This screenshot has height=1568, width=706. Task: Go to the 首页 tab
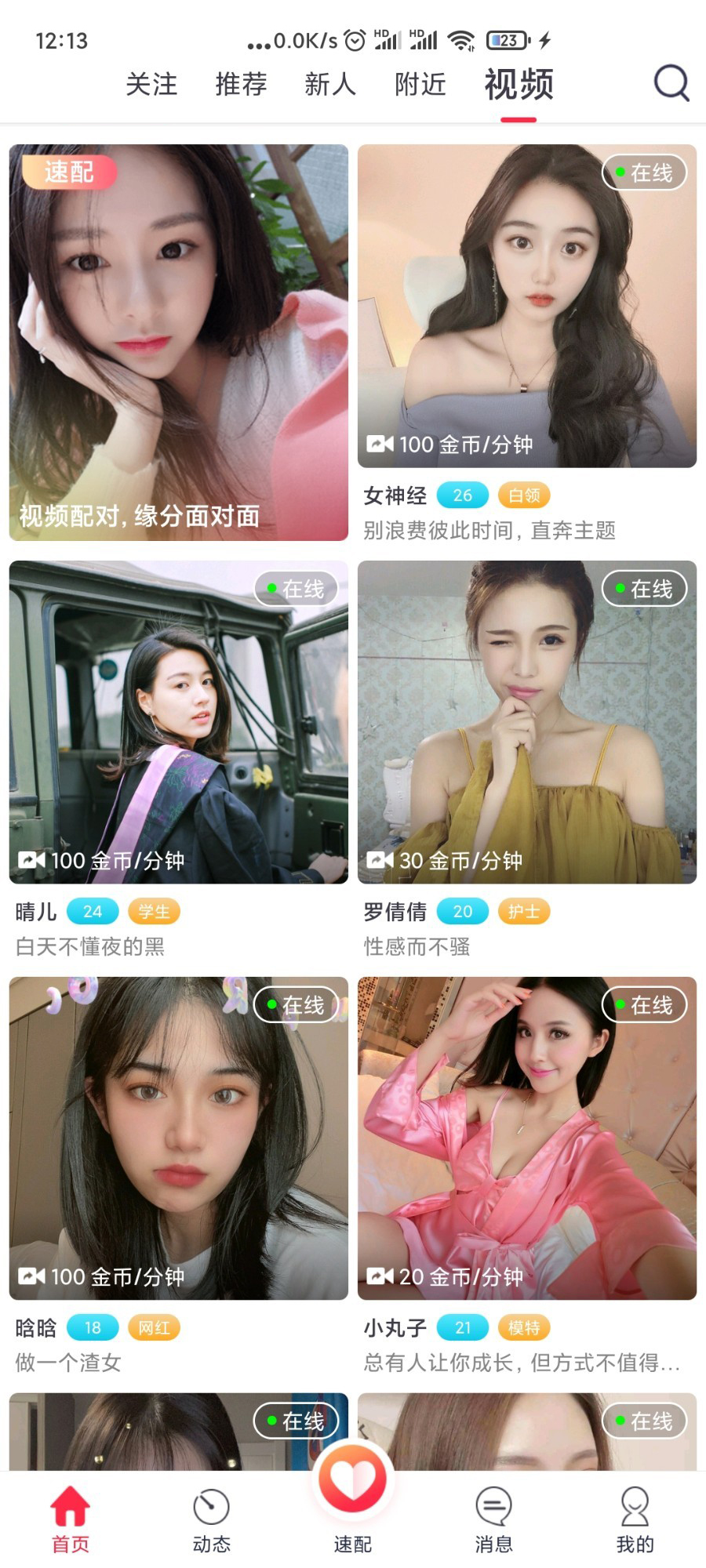pos(71,1519)
